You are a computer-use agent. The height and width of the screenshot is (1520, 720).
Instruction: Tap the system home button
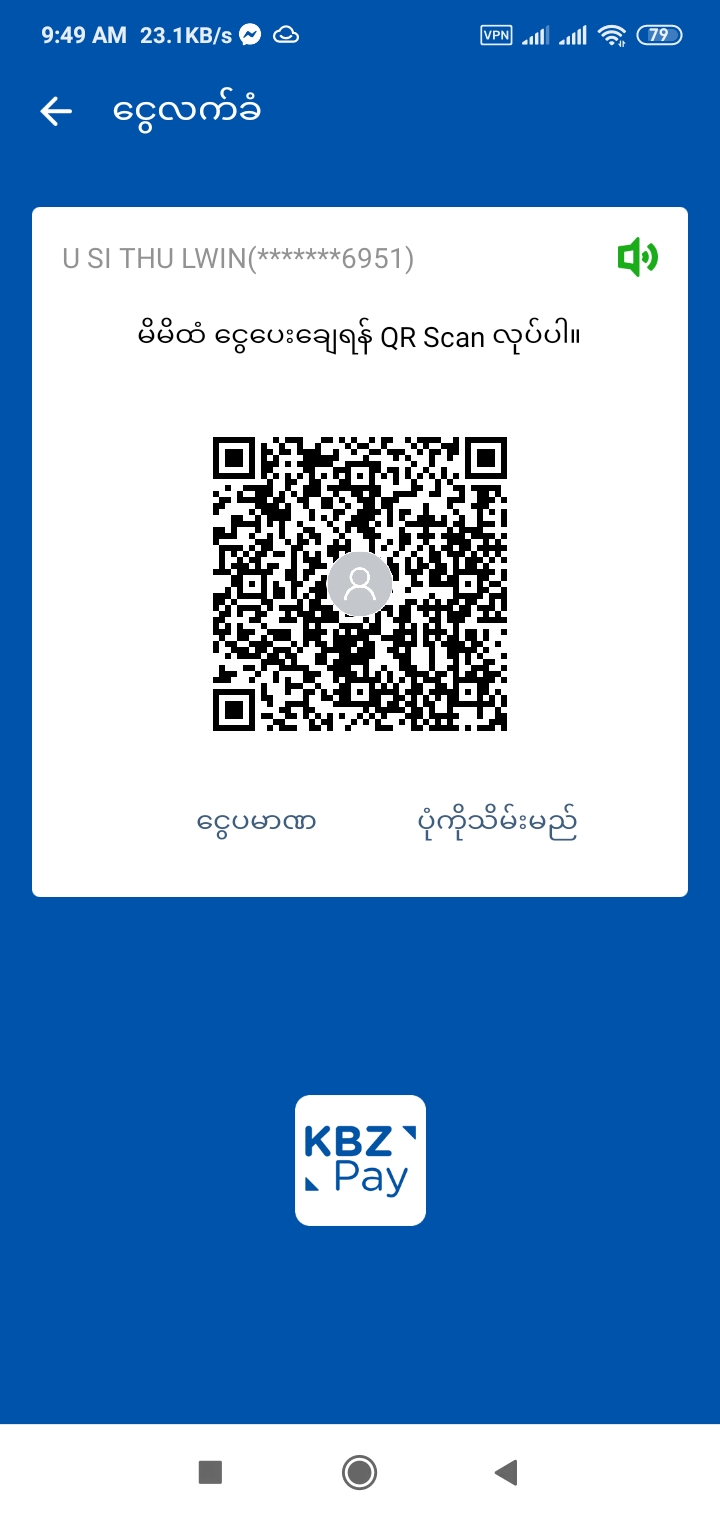[359, 1471]
